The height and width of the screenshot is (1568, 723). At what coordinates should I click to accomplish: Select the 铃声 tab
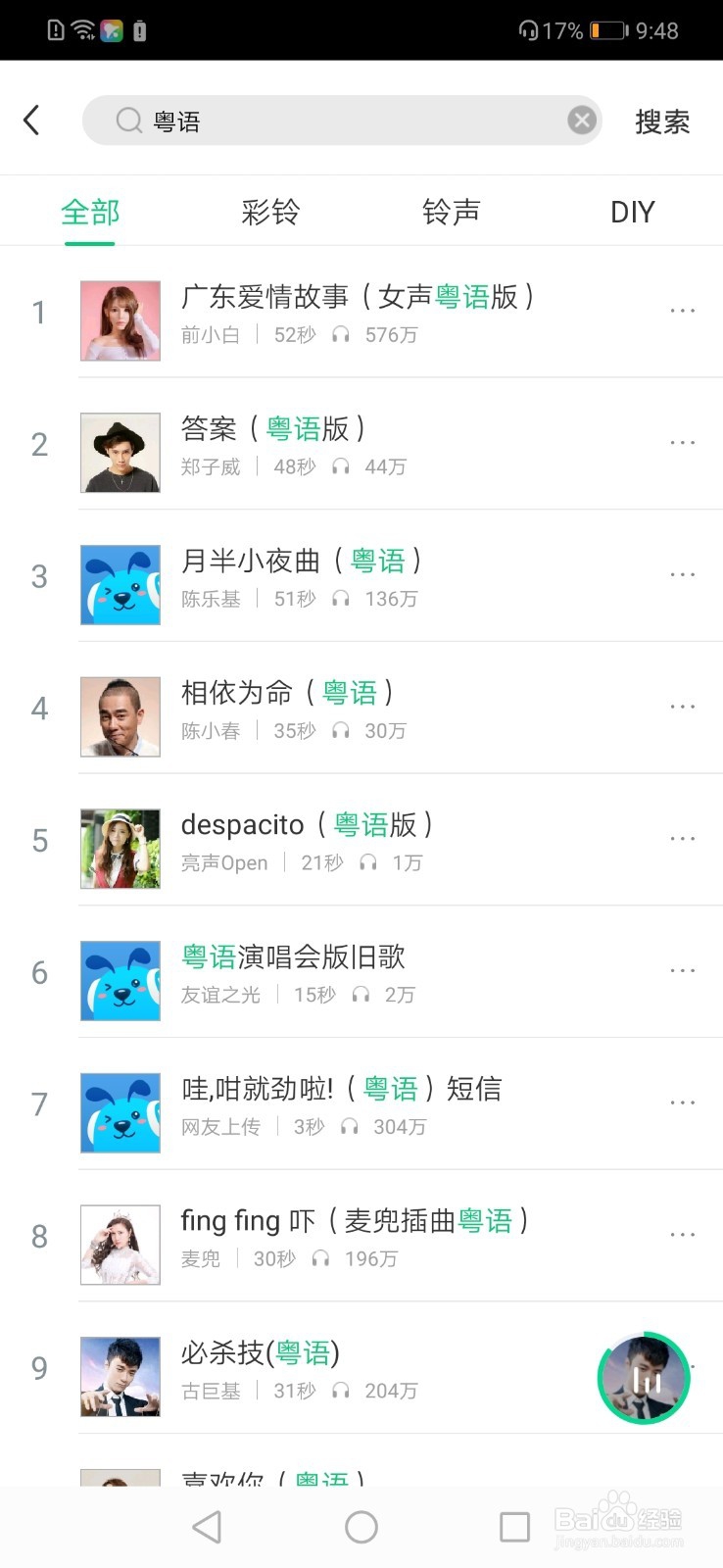coord(450,211)
